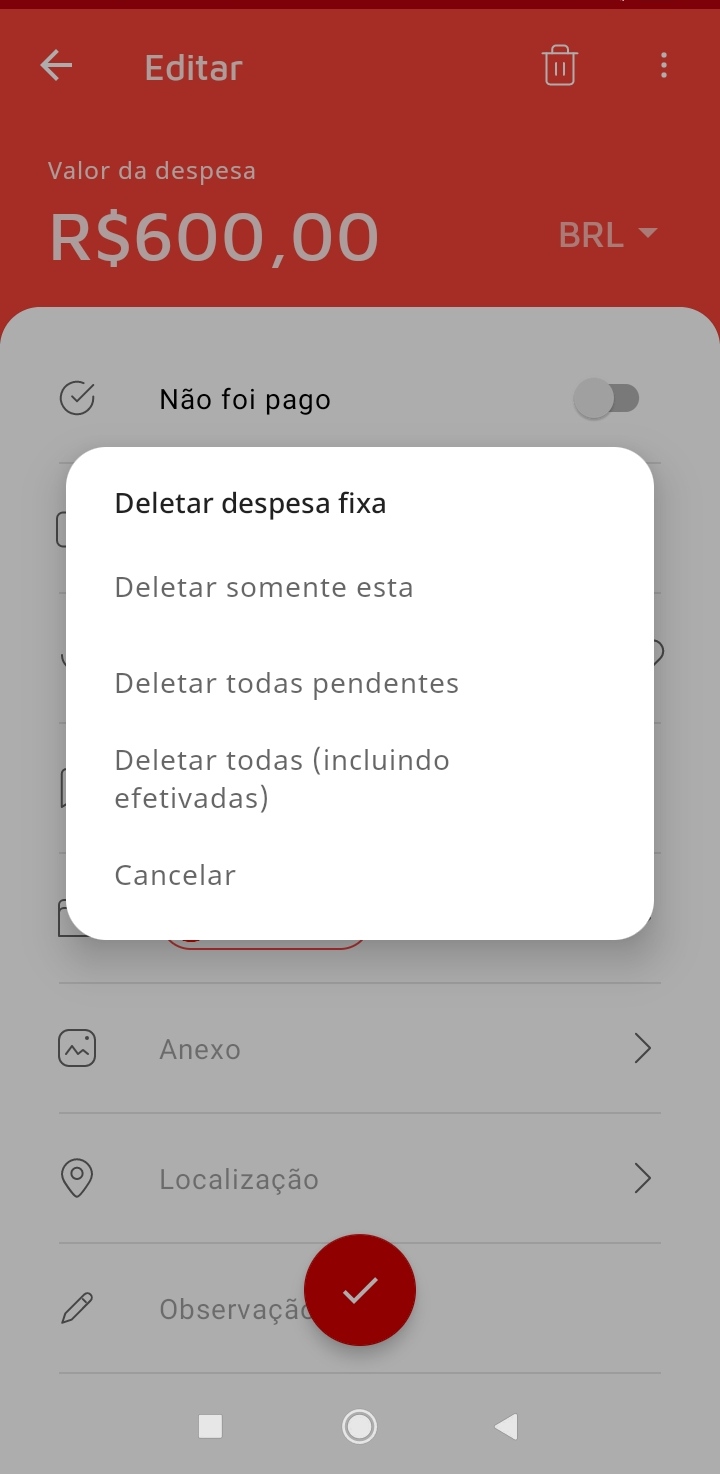The image size is (720, 1474).
Task: Go back using the top arrow
Action: click(56, 67)
